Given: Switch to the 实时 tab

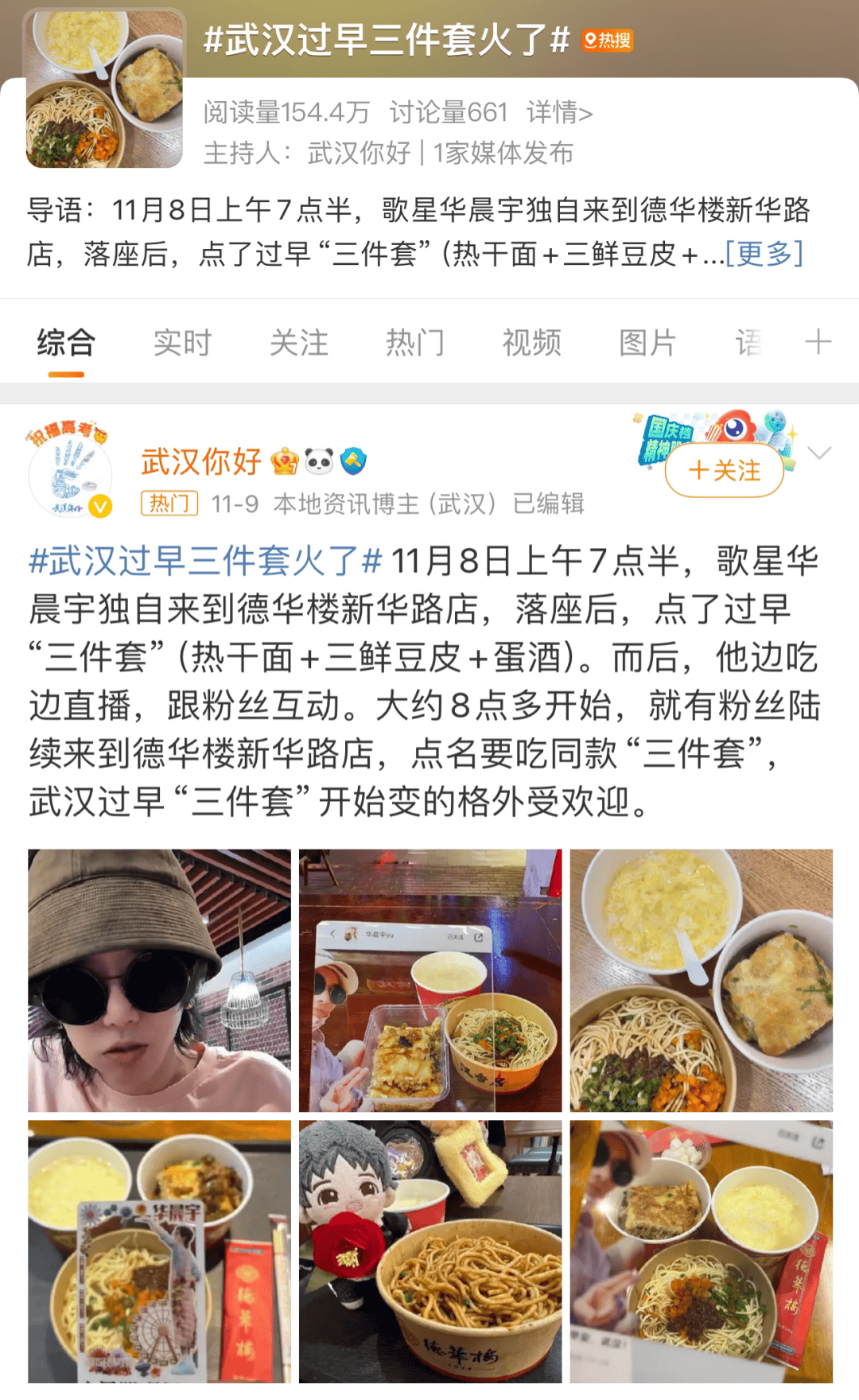Looking at the screenshot, I should click(x=182, y=343).
